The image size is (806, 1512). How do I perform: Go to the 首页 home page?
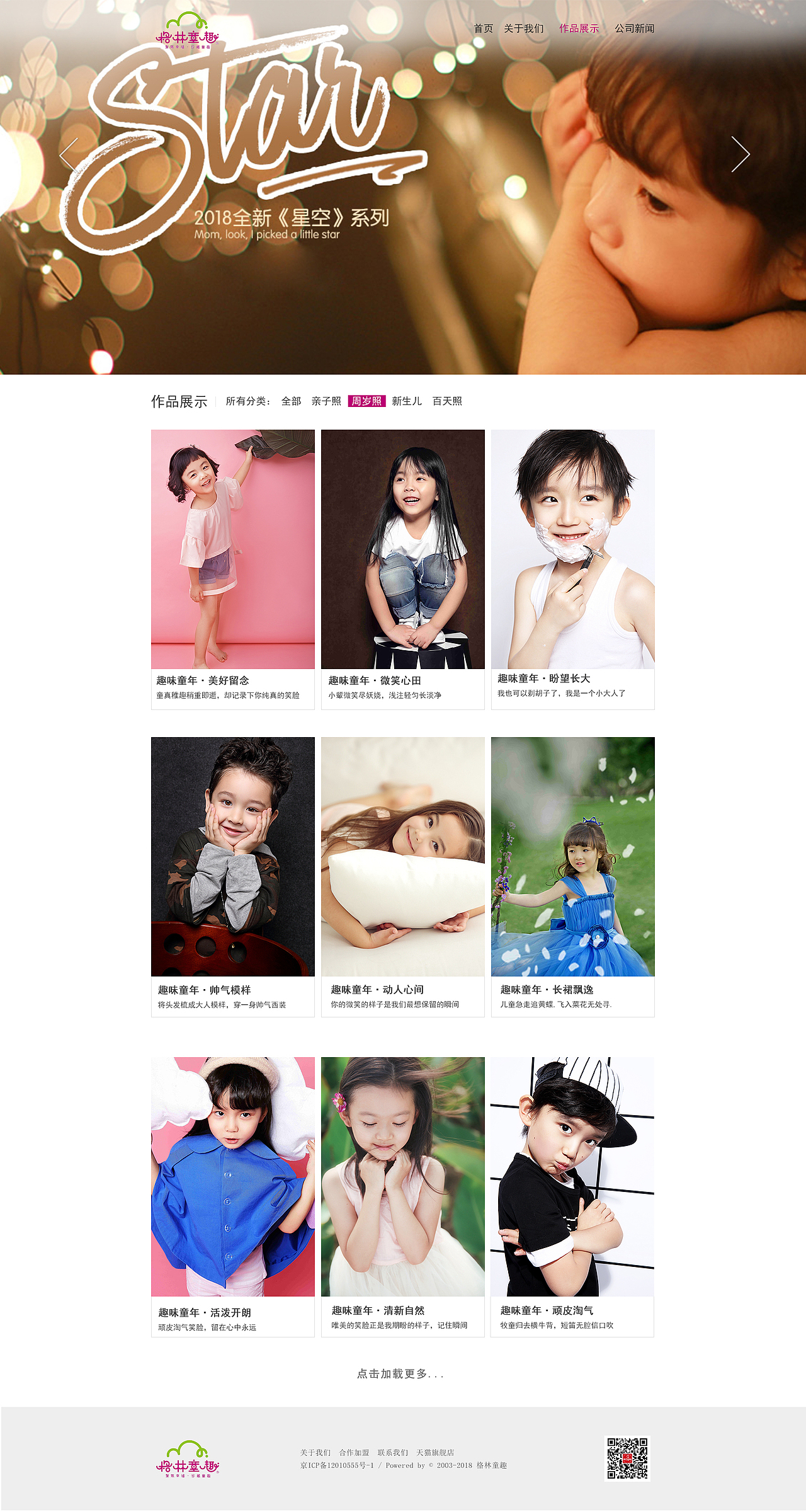pyautogui.click(x=483, y=28)
